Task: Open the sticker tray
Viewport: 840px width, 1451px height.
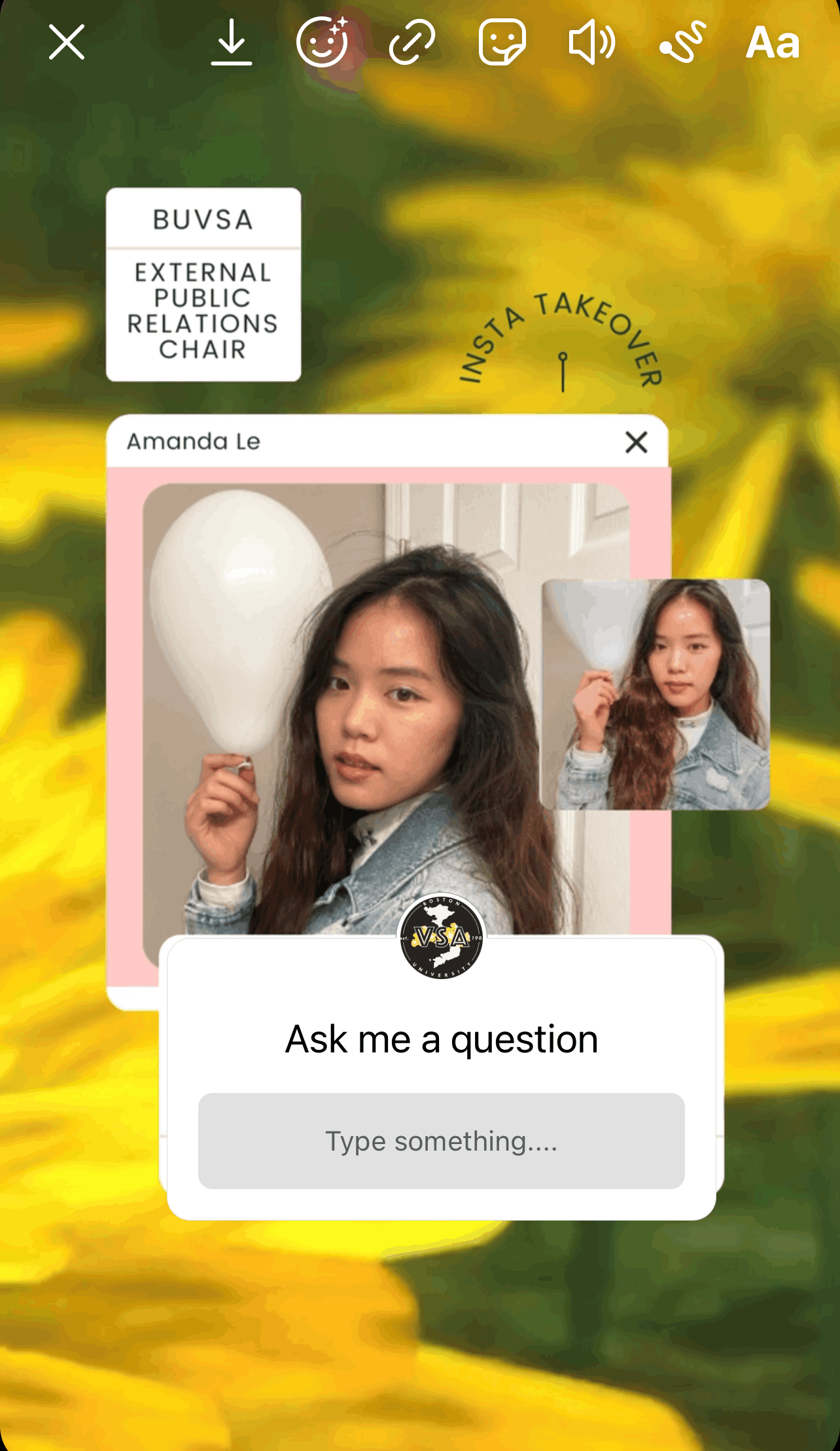Action: point(502,43)
